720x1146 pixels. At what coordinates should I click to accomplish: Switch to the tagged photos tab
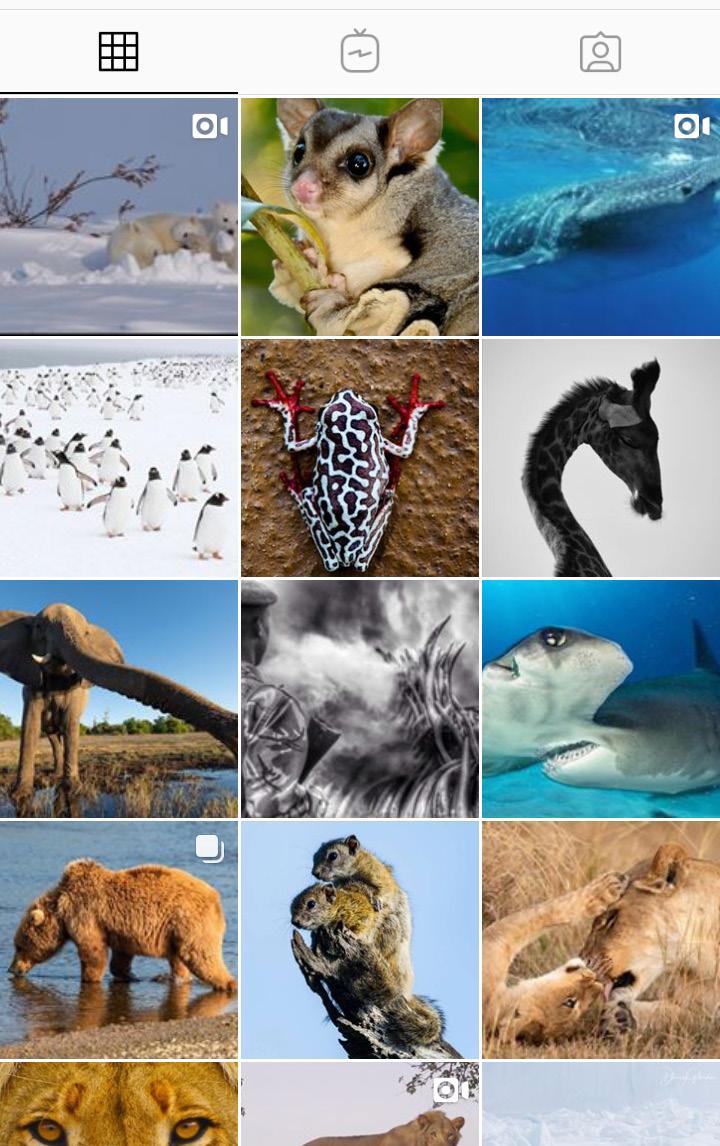coord(600,52)
